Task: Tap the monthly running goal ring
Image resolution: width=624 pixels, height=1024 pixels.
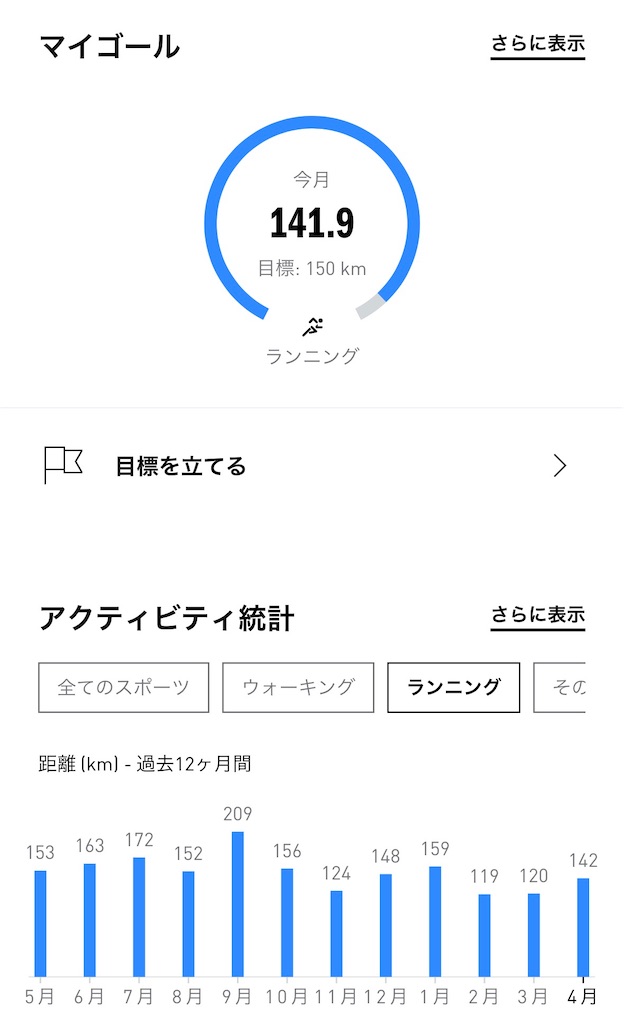Action: [312, 223]
